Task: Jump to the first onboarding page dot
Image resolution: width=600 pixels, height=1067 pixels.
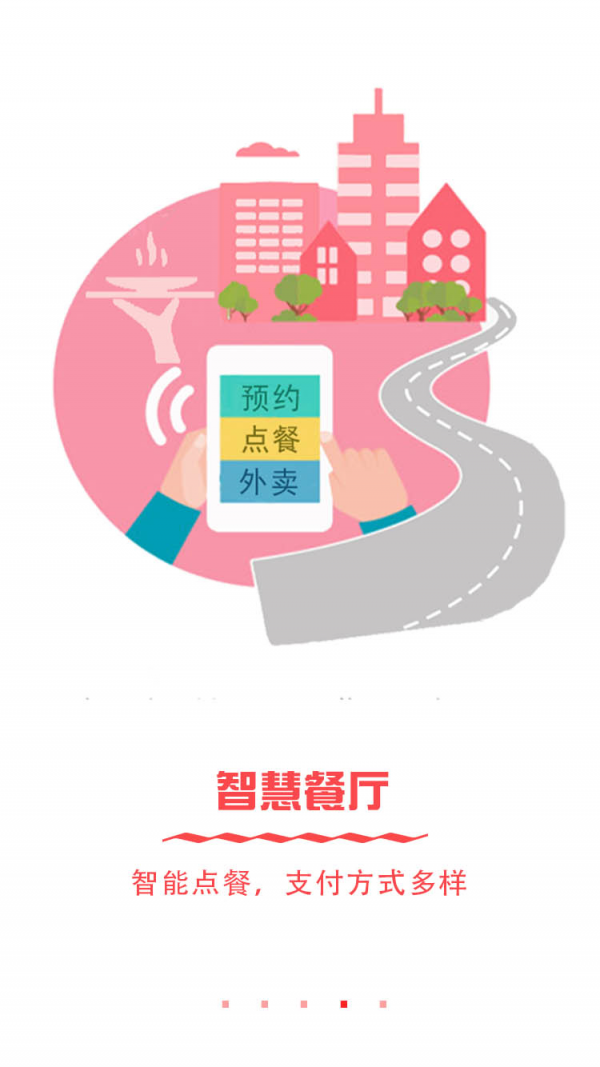Action: click(225, 1004)
